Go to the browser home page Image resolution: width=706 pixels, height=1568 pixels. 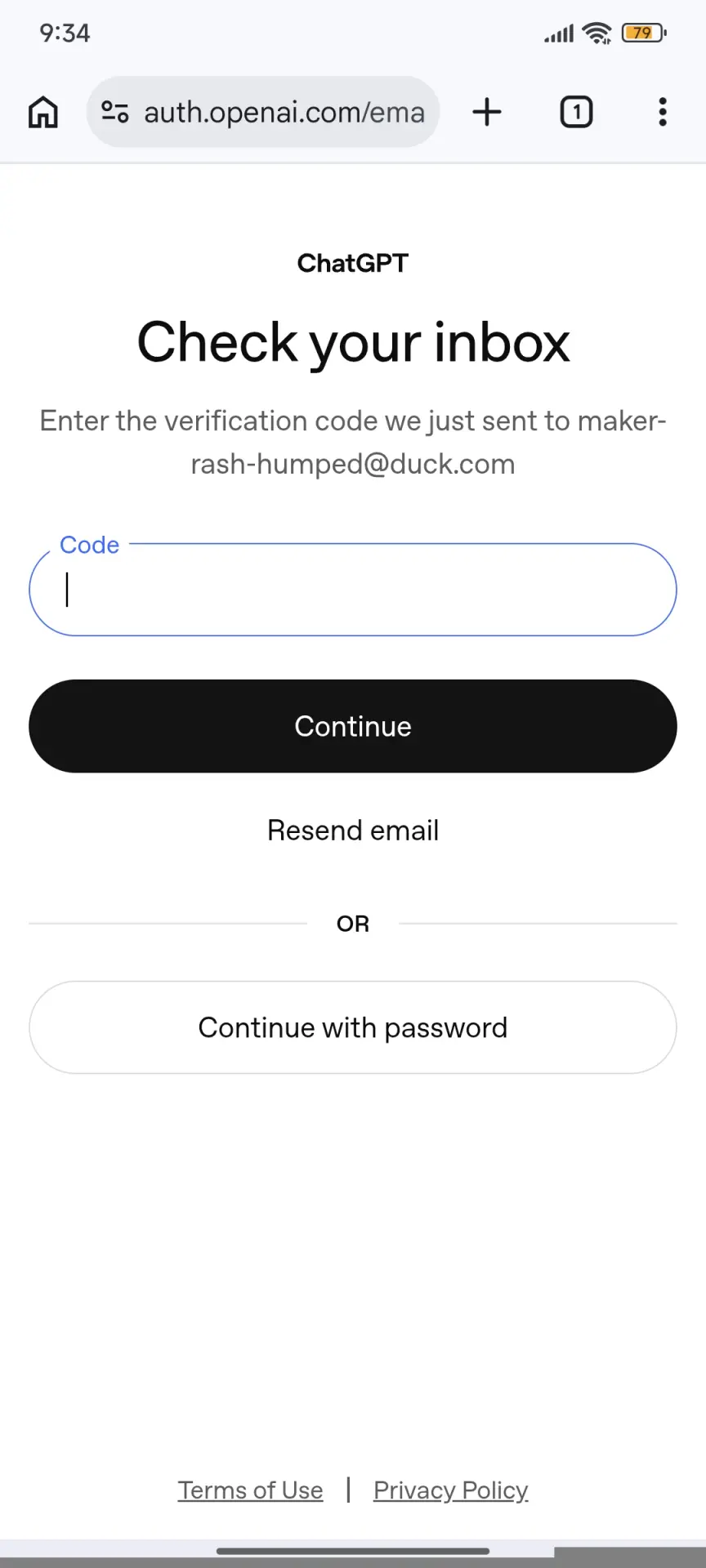(43, 112)
